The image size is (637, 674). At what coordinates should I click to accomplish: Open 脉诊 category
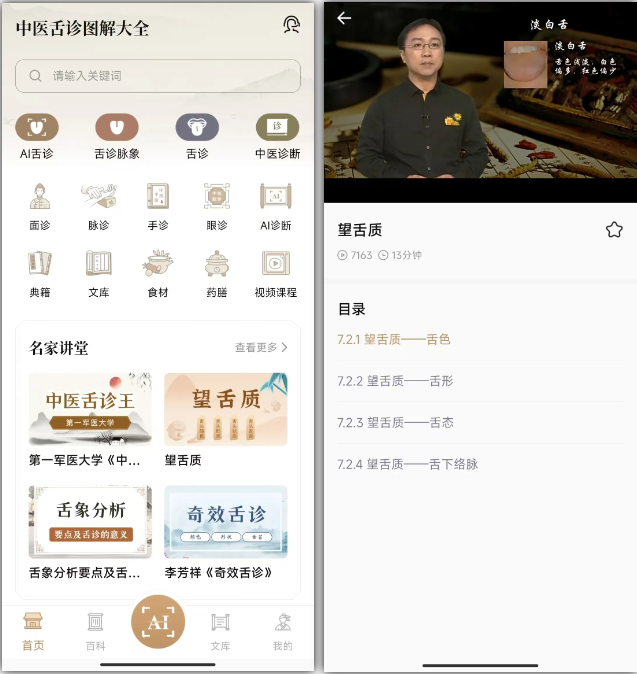pos(99,205)
